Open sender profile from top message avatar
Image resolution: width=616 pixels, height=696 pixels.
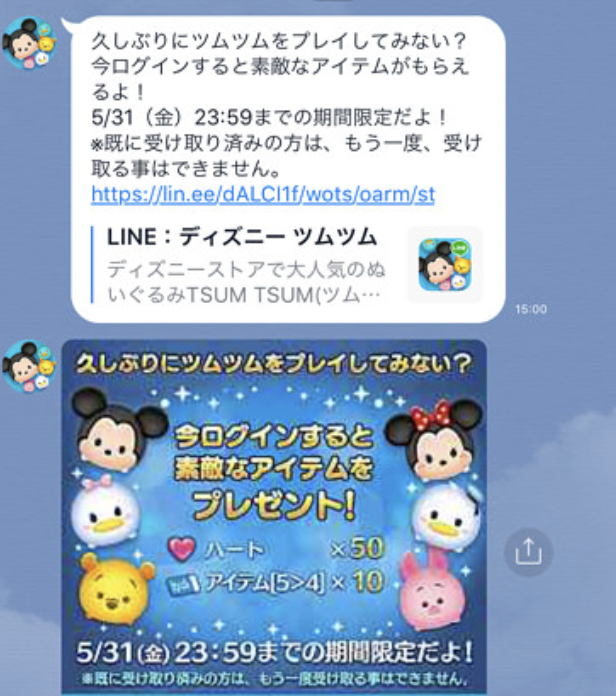[x=28, y=43]
